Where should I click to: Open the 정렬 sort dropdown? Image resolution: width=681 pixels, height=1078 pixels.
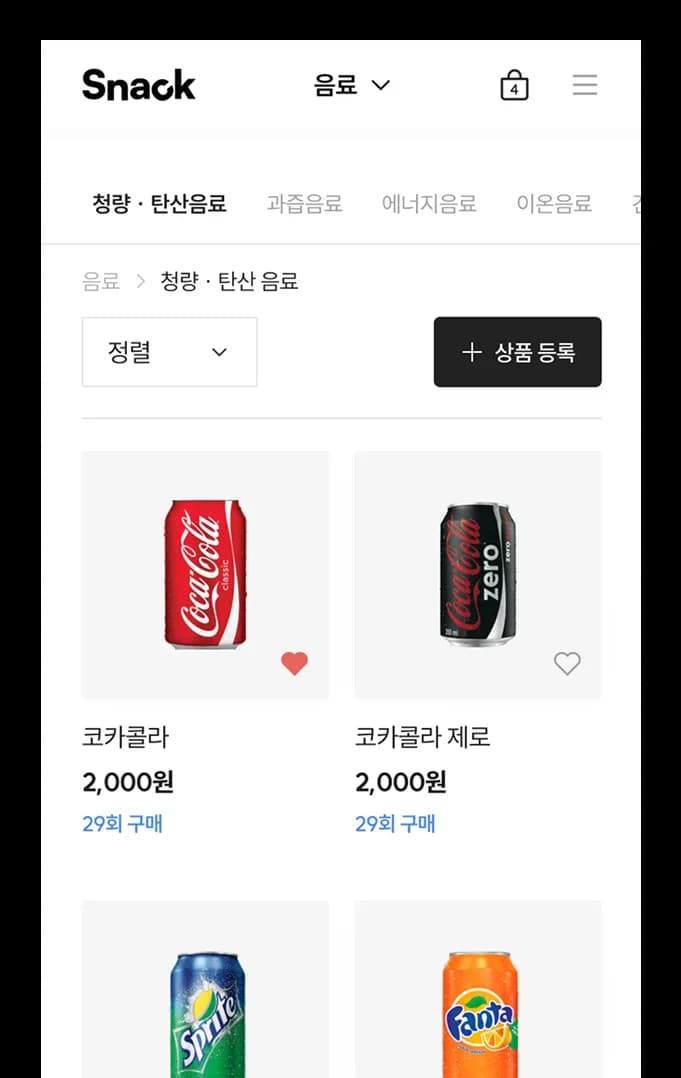pos(169,352)
